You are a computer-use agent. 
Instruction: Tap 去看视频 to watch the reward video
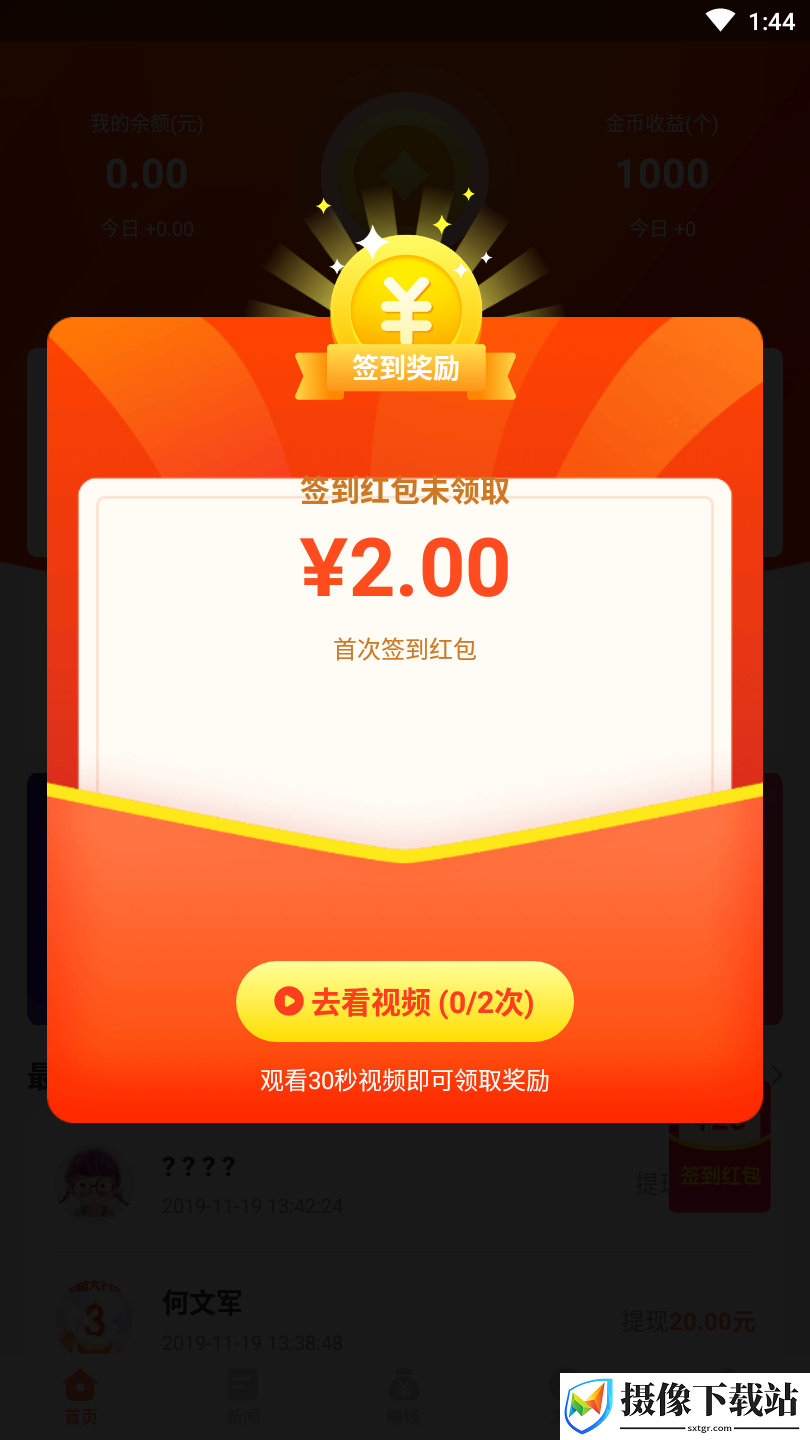pos(404,1002)
